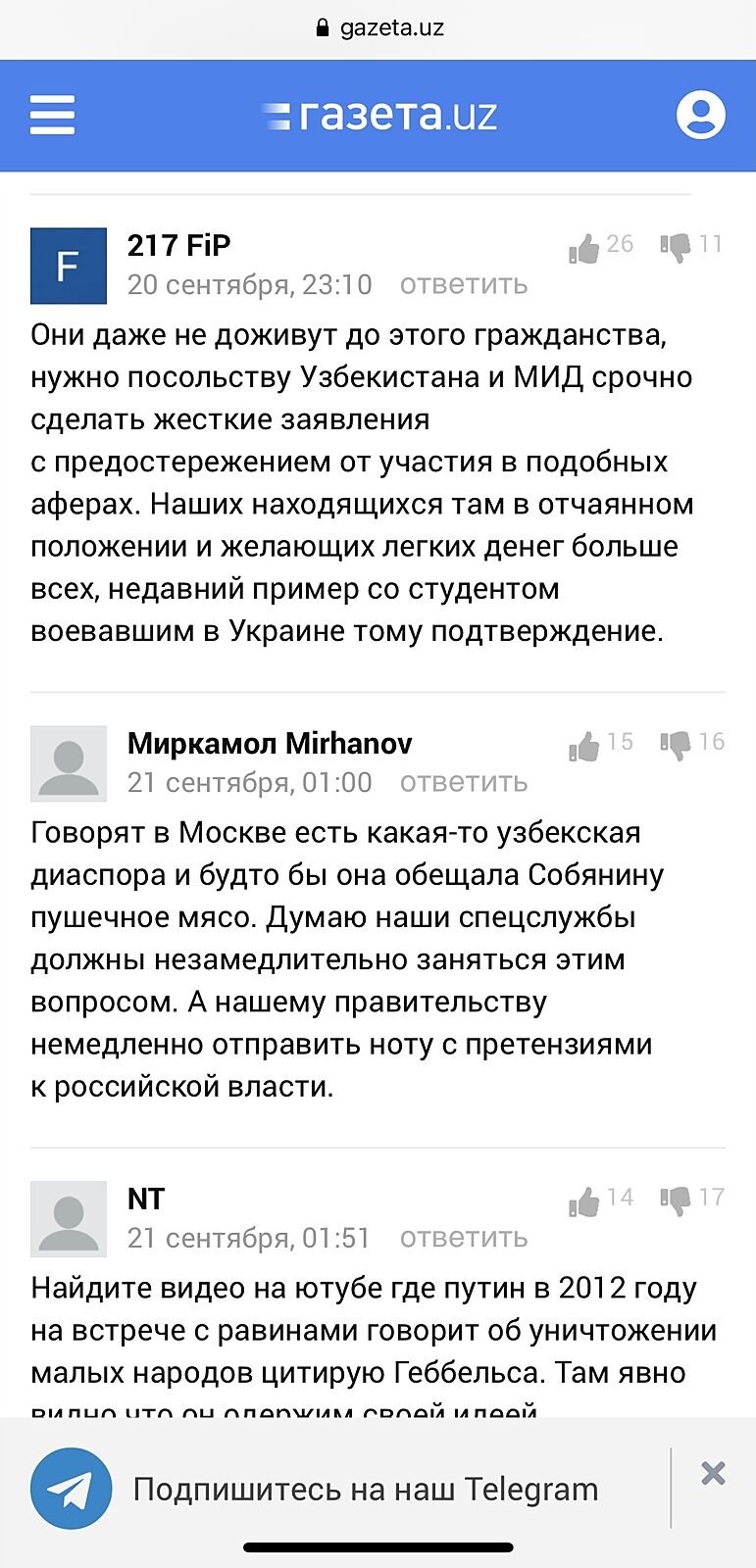The height and width of the screenshot is (1568, 756).
Task: Tap the gazeta.uz address bar
Action: [x=379, y=27]
